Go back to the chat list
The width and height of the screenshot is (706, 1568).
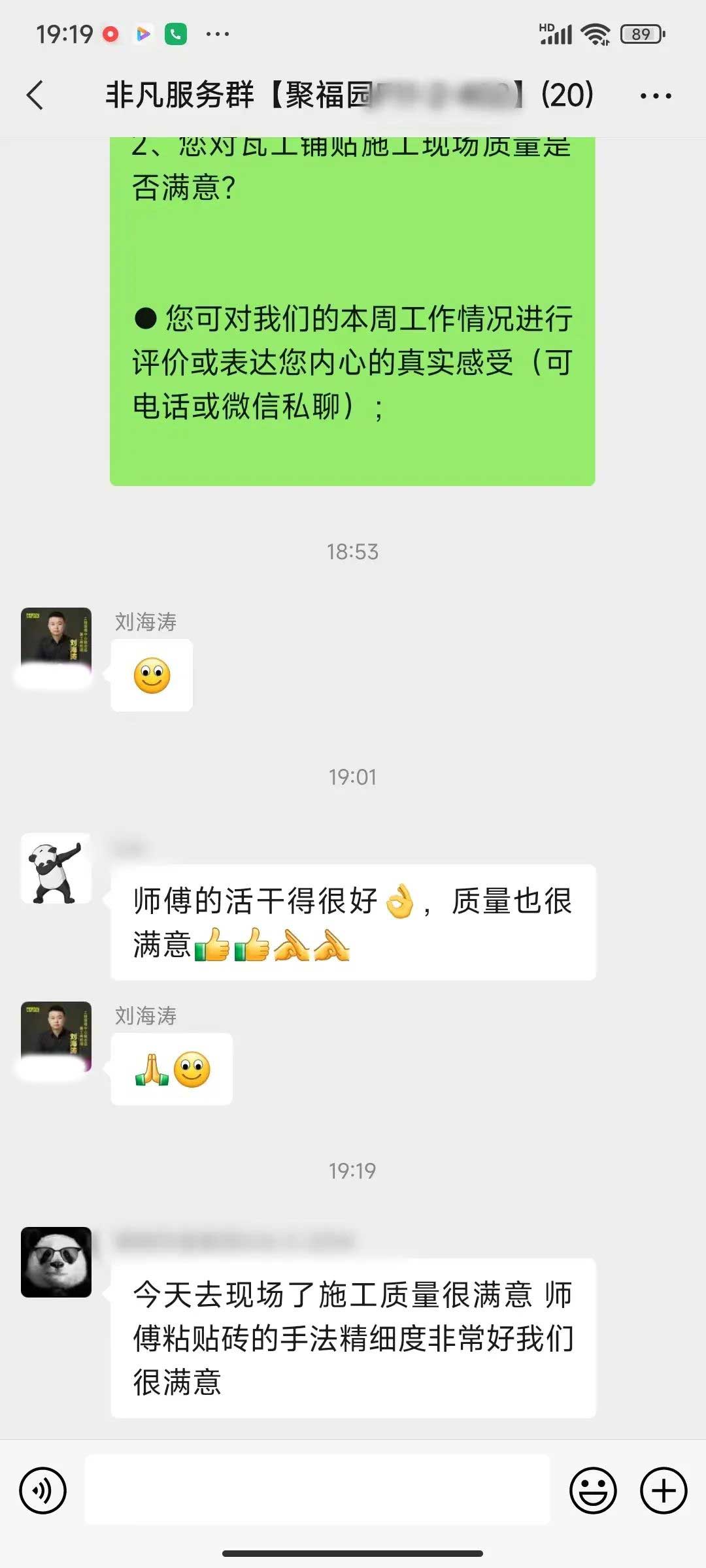tap(35, 95)
